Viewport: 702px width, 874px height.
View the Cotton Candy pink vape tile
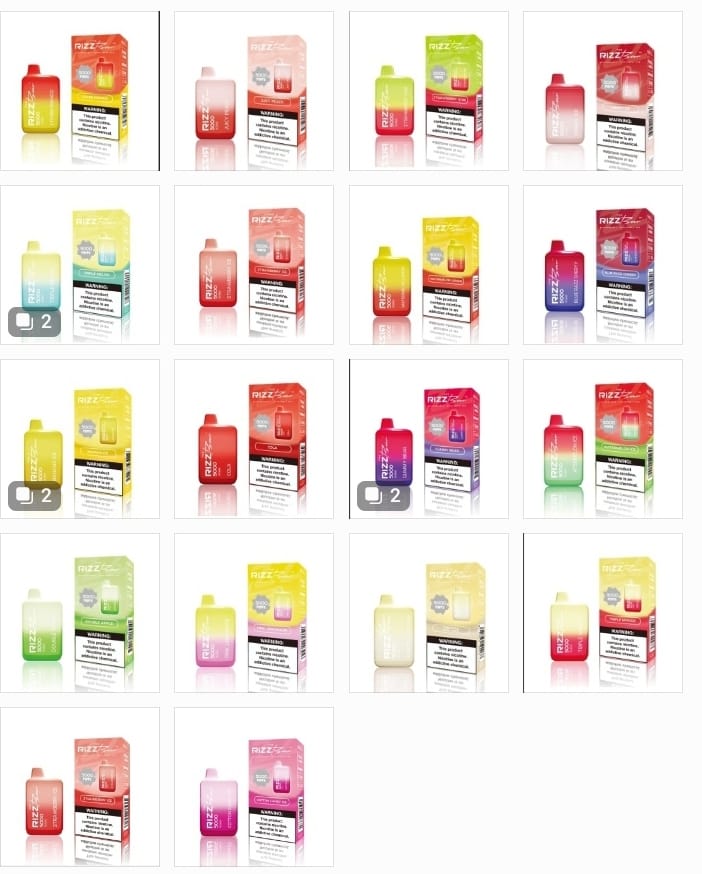[x=254, y=787]
